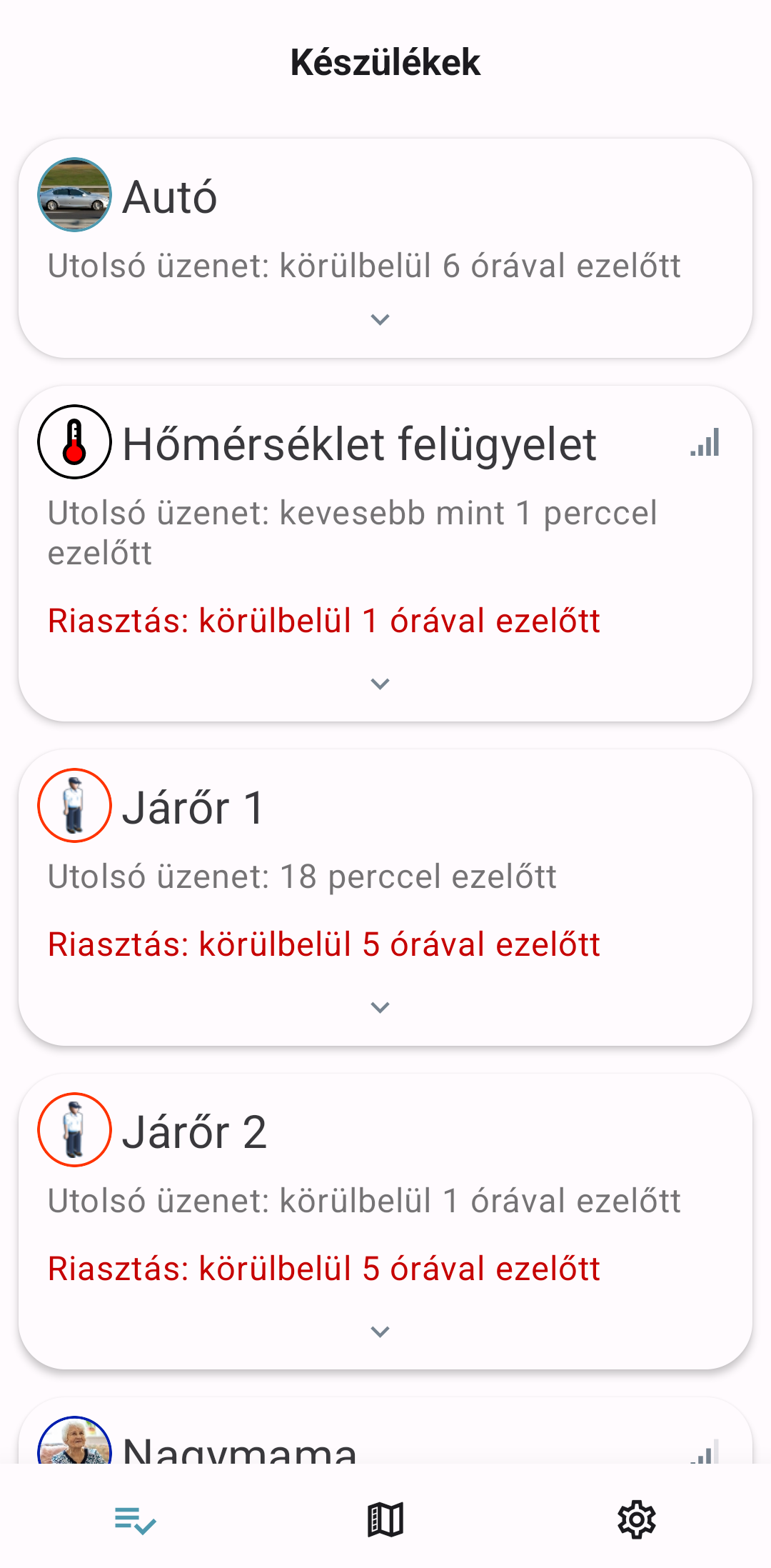The height and width of the screenshot is (1568, 771).
Task: Expand the Járőr 1 card chevron
Action: (x=381, y=1007)
